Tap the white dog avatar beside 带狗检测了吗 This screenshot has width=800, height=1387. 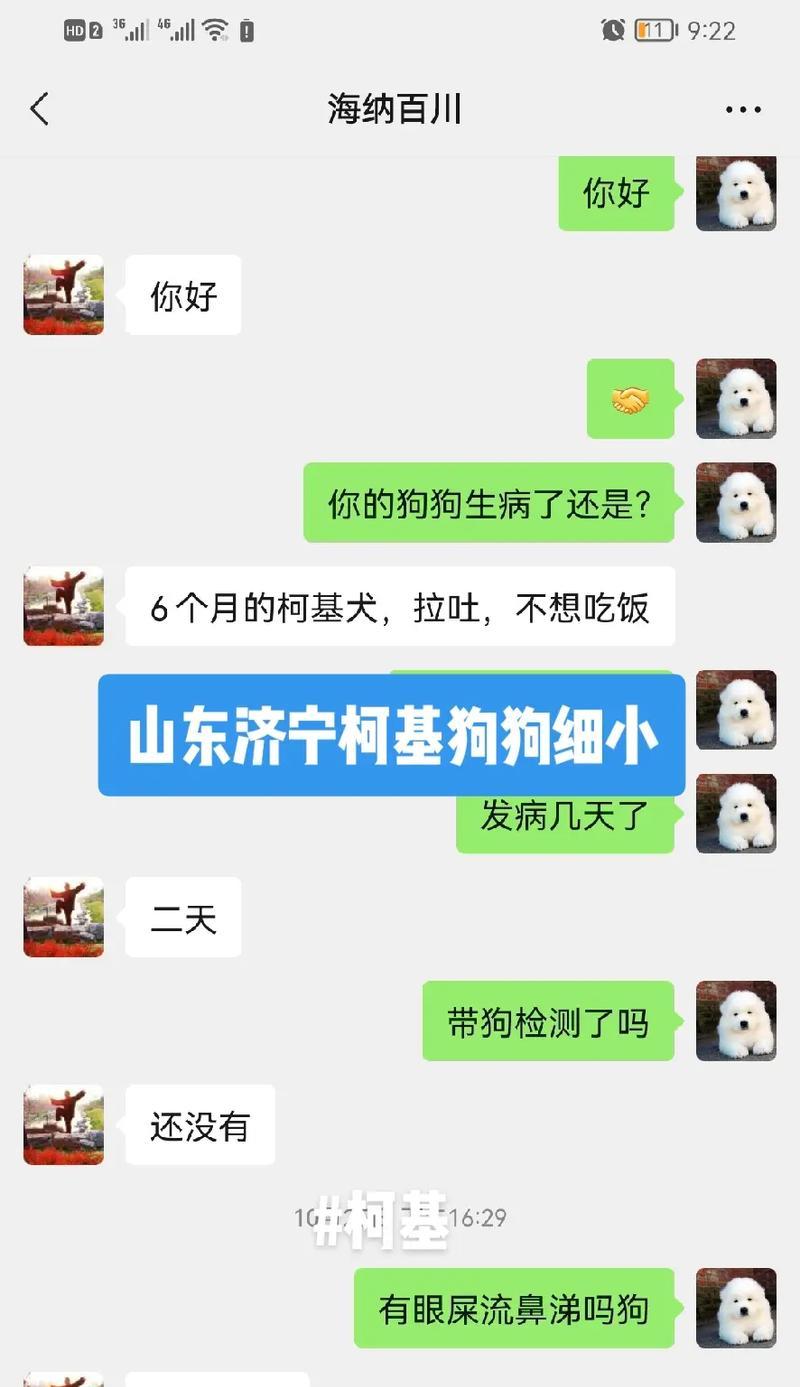pos(736,1021)
